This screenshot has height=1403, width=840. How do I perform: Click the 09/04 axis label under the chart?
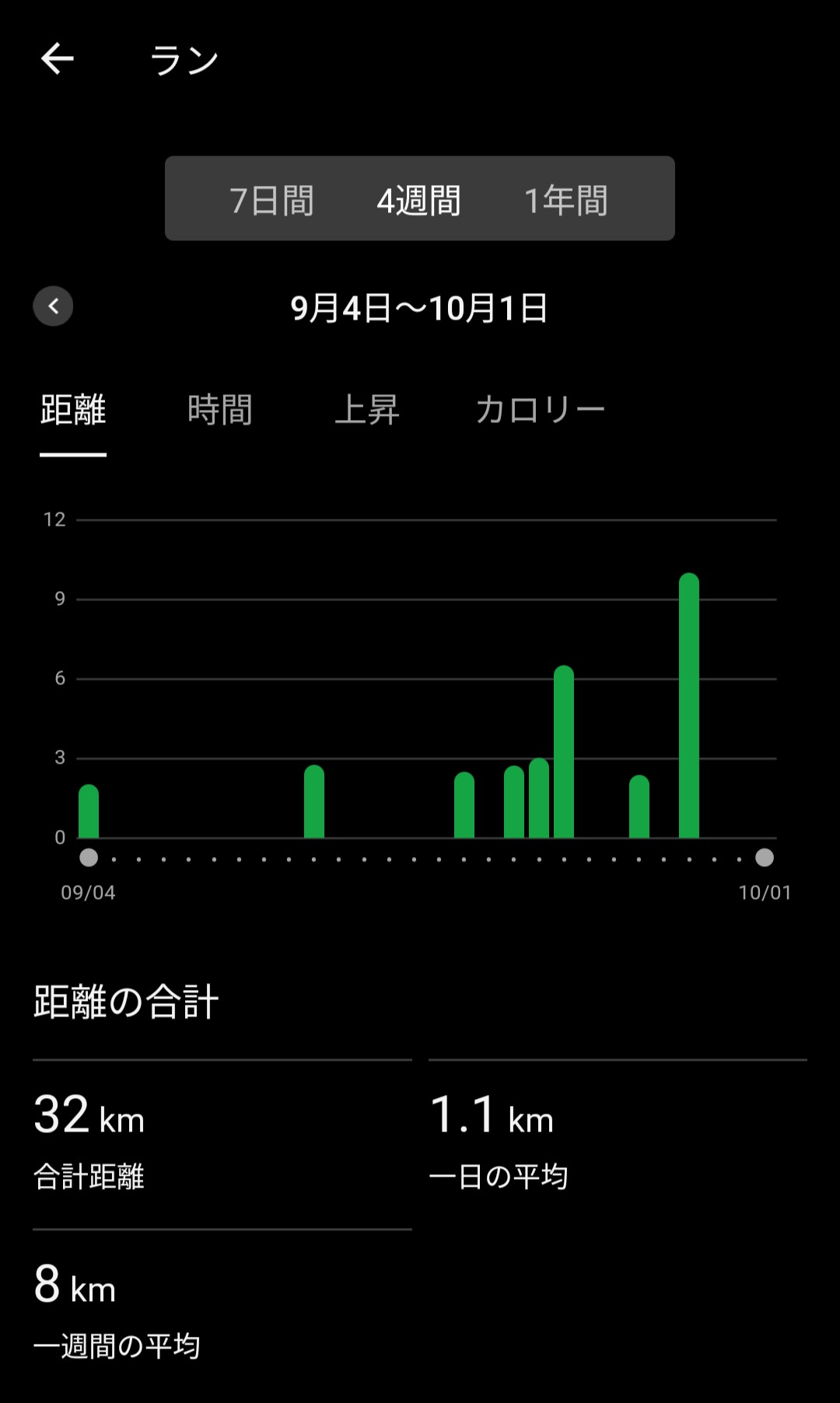(x=88, y=893)
